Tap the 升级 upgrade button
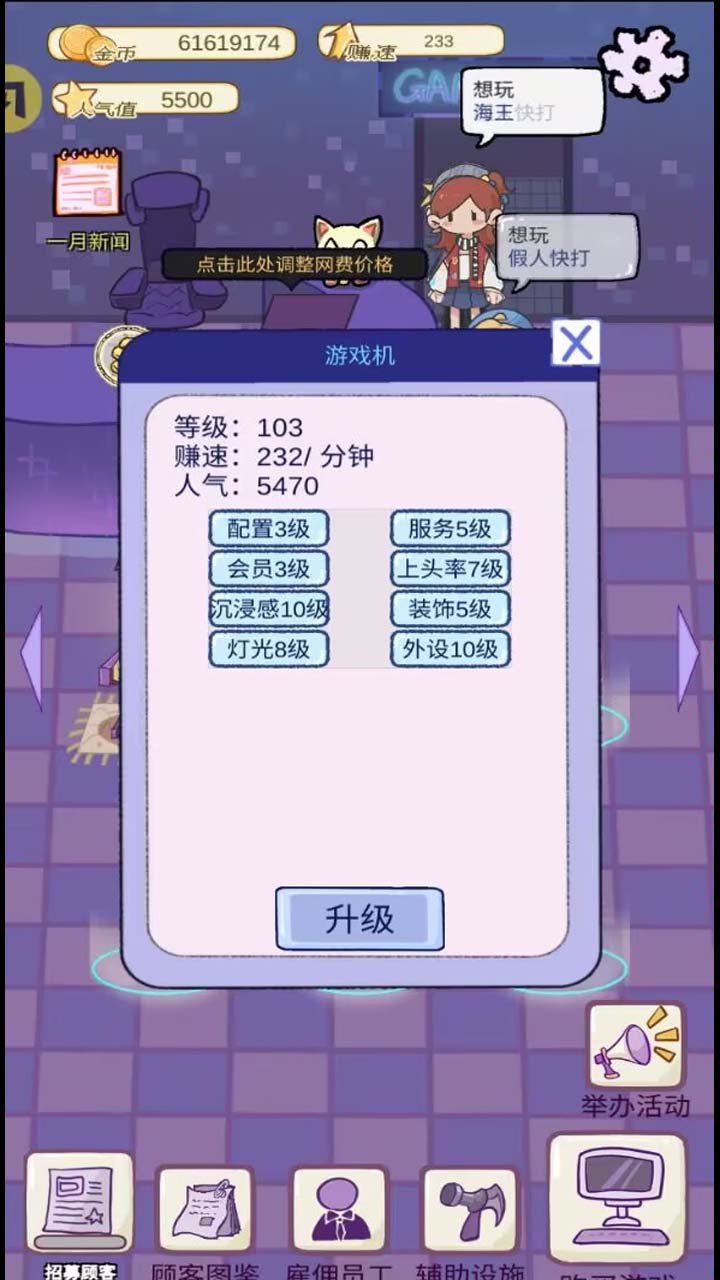The image size is (720, 1280). 360,918
